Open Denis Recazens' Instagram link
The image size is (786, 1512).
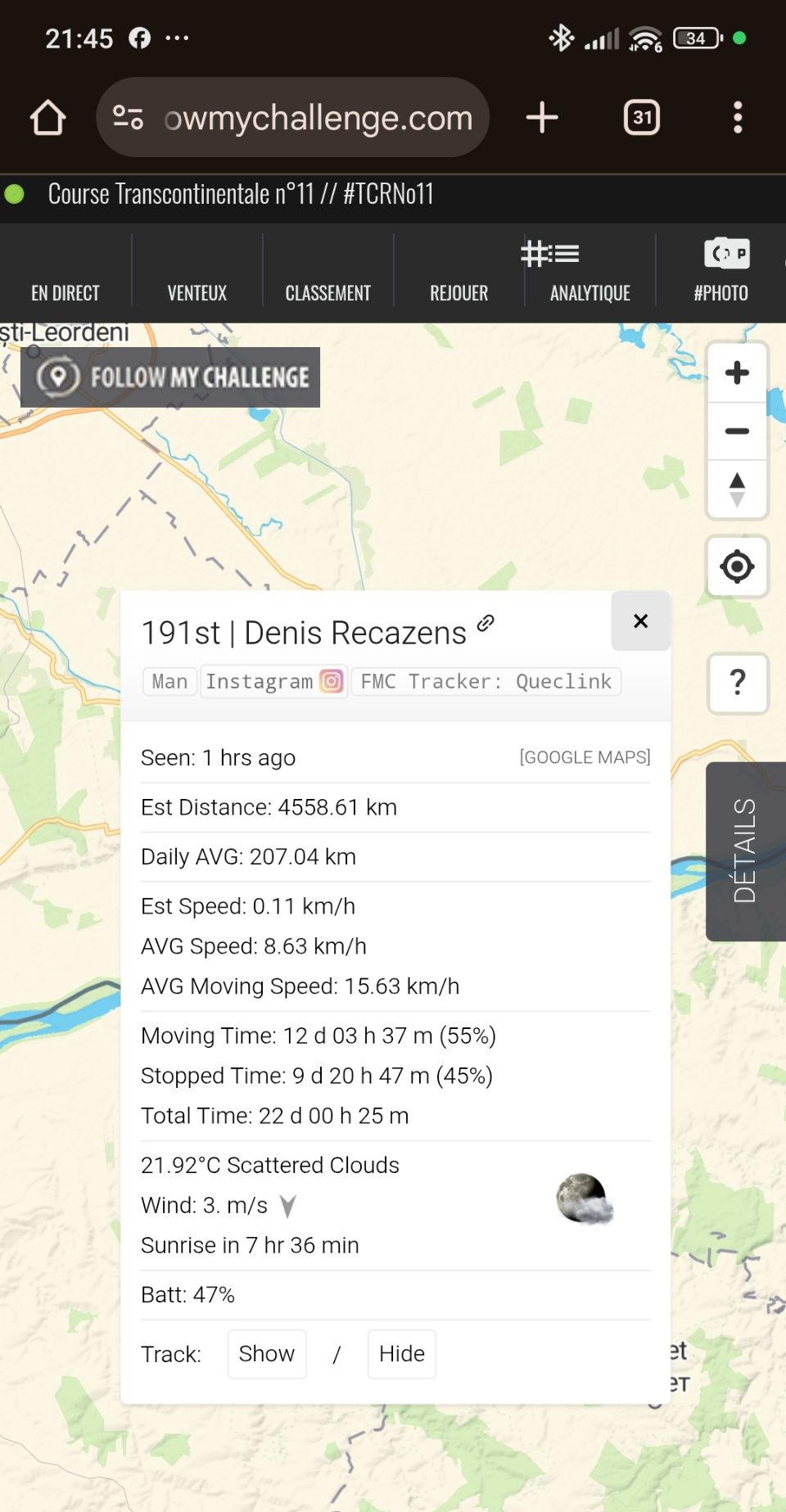[273, 681]
